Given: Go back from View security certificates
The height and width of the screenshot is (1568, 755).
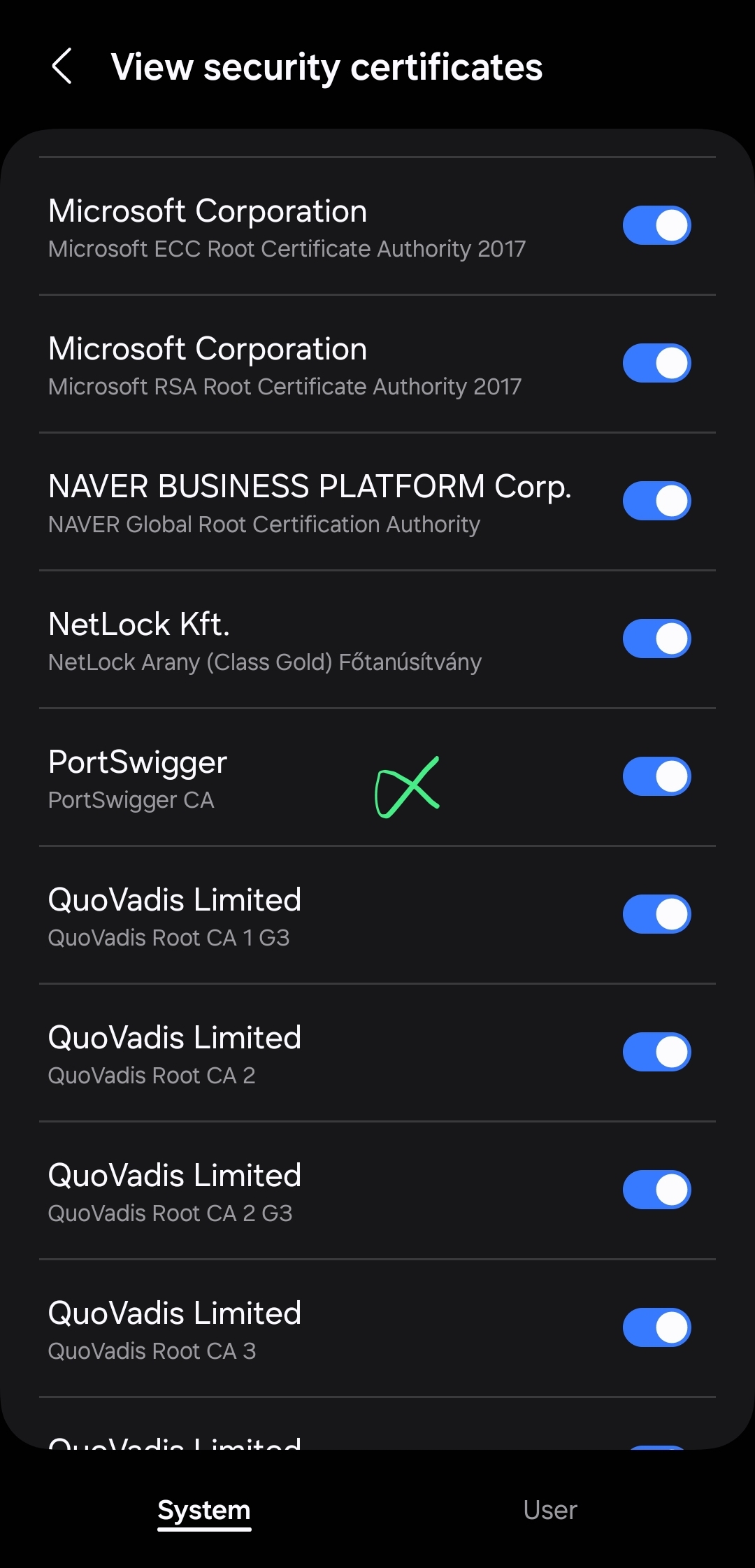Looking at the screenshot, I should (x=62, y=66).
